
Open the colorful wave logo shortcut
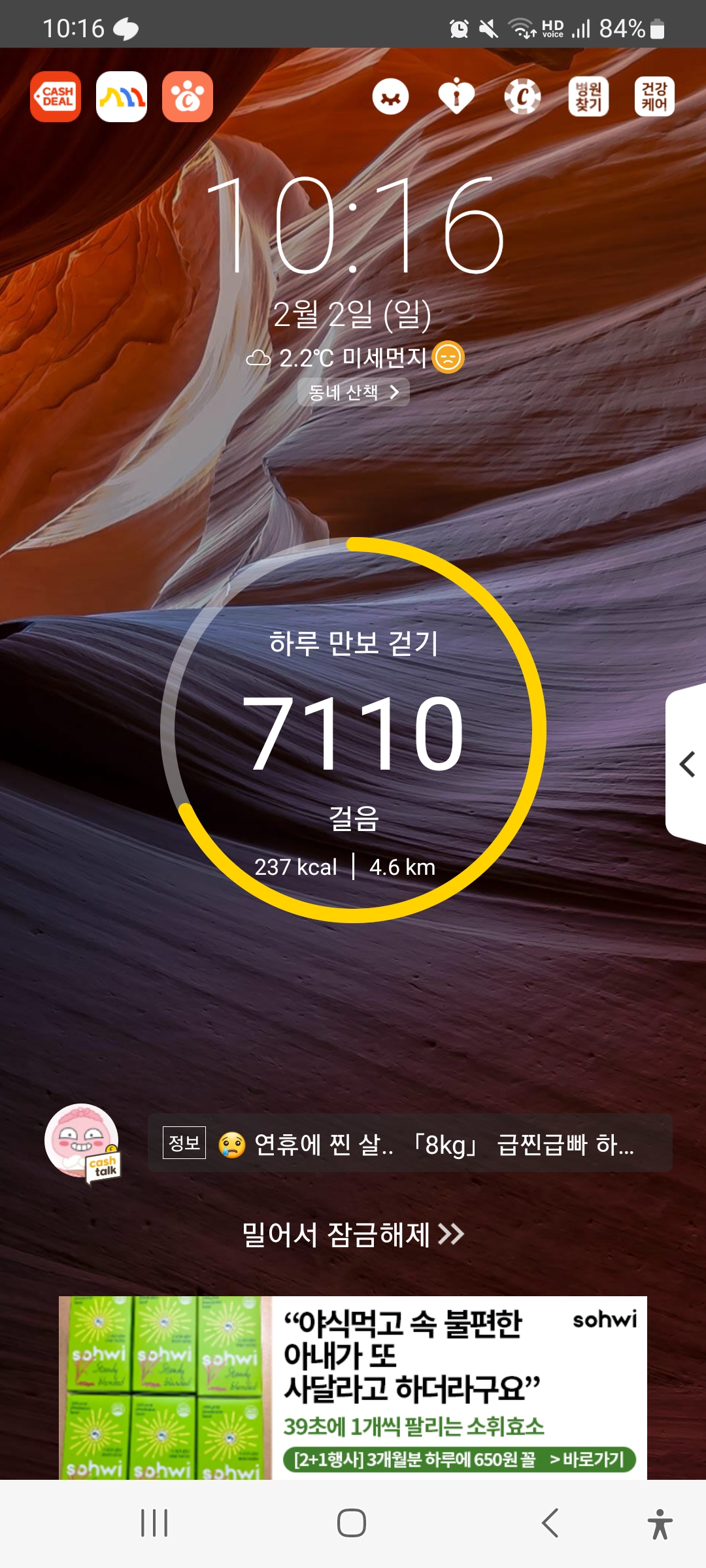[x=122, y=97]
